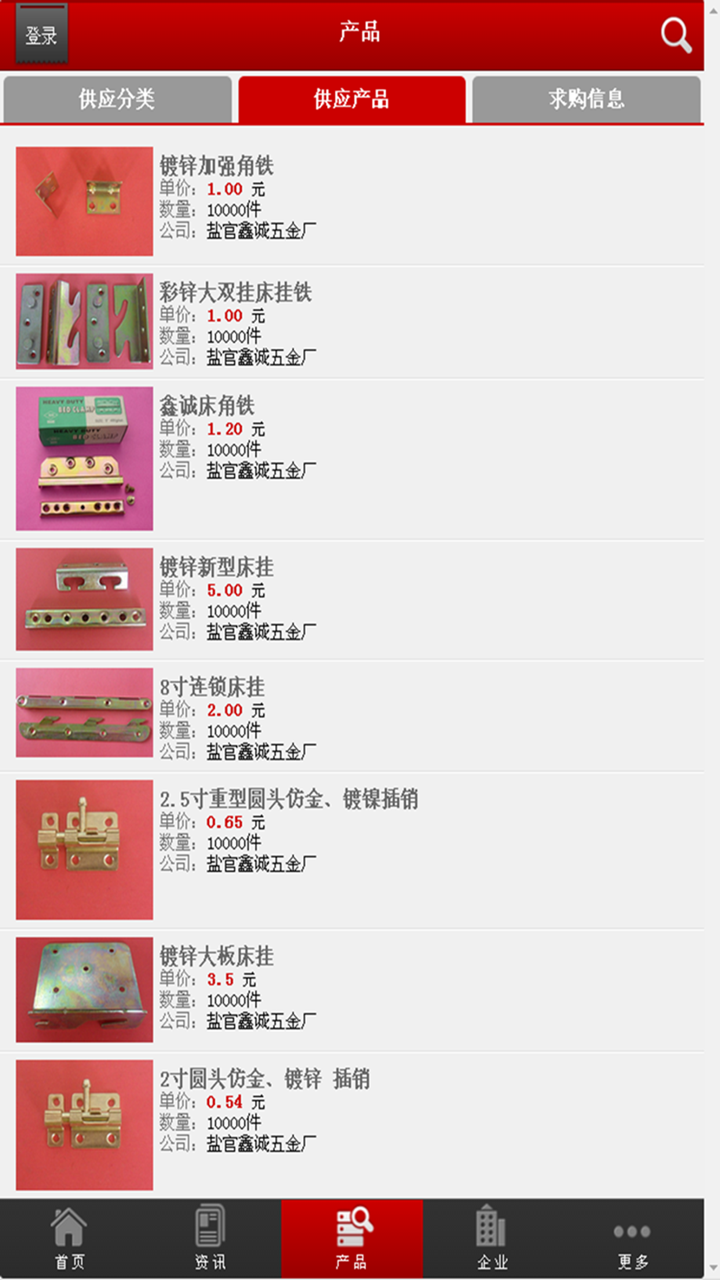Image resolution: width=720 pixels, height=1280 pixels.
Task: View the 彩锌大双挂床挂铁 product details
Action: point(238,294)
